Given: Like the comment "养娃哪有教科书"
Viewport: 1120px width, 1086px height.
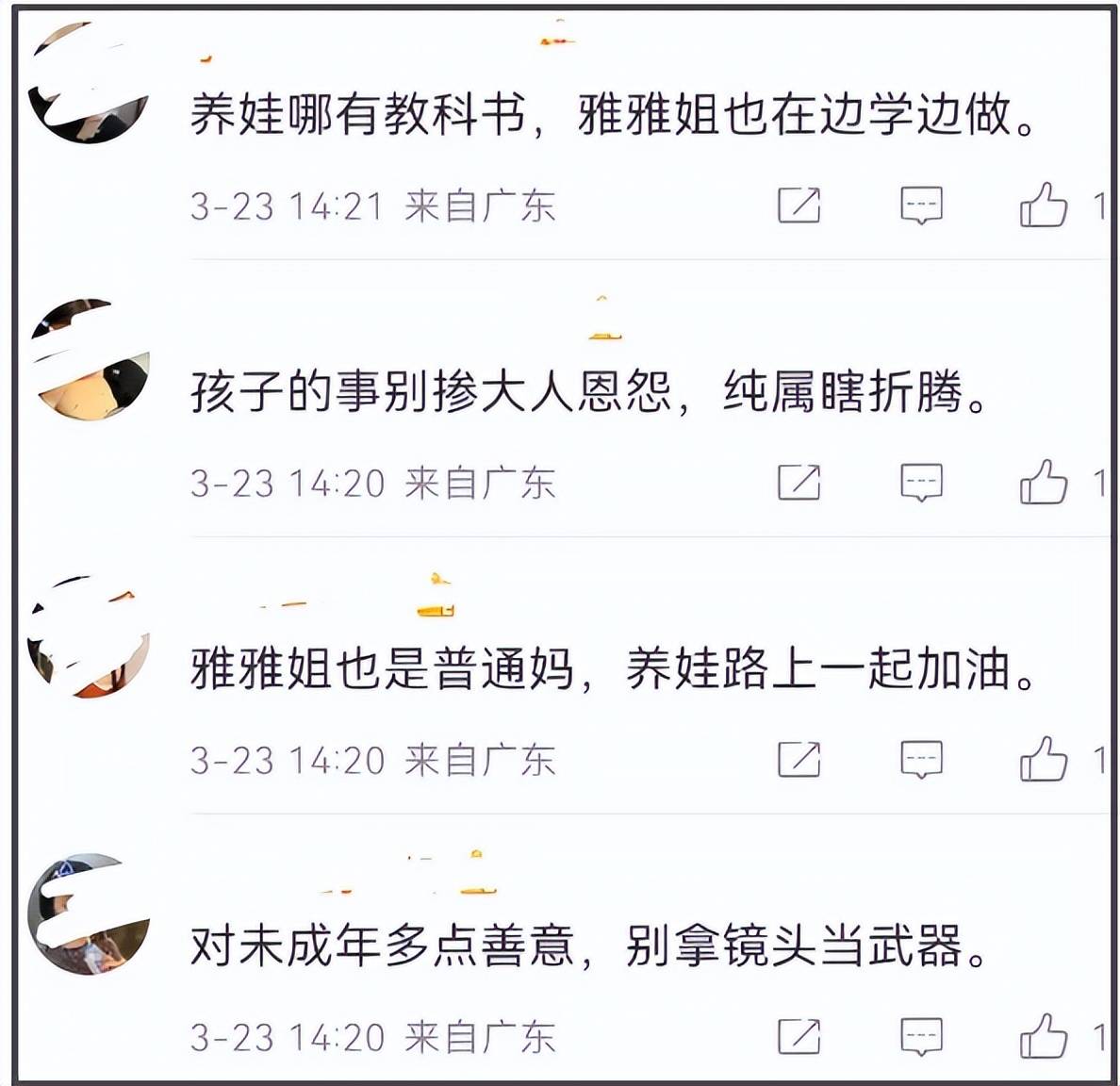Looking at the screenshot, I should coord(1043,206).
